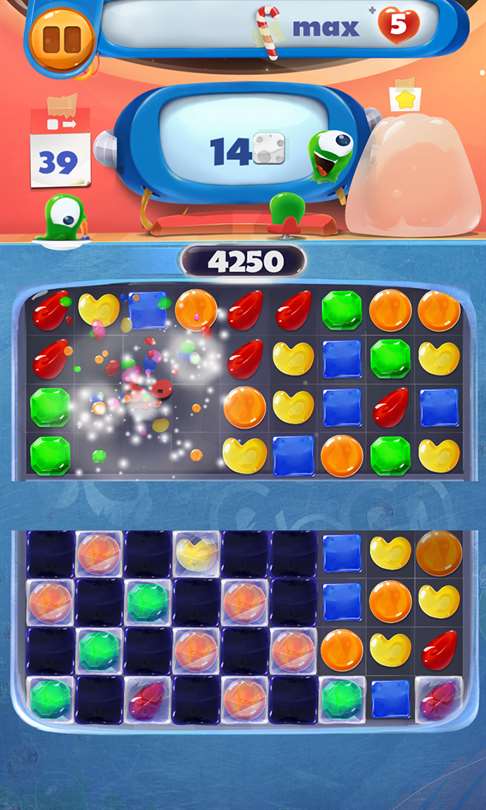This screenshot has height=810, width=486.
Task: Tap the red heart lives counter
Action: pos(398,25)
